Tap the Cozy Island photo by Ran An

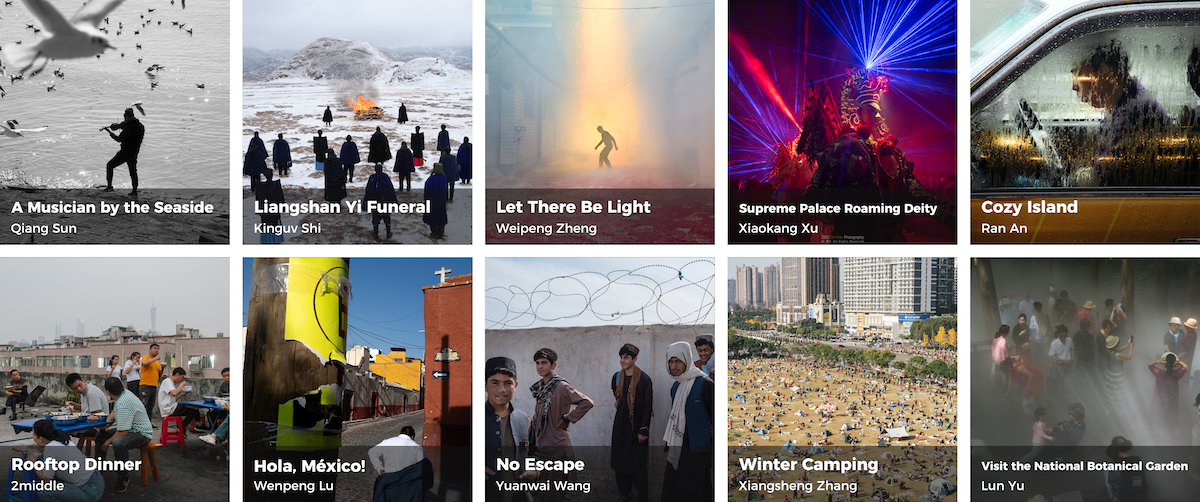[1085, 120]
